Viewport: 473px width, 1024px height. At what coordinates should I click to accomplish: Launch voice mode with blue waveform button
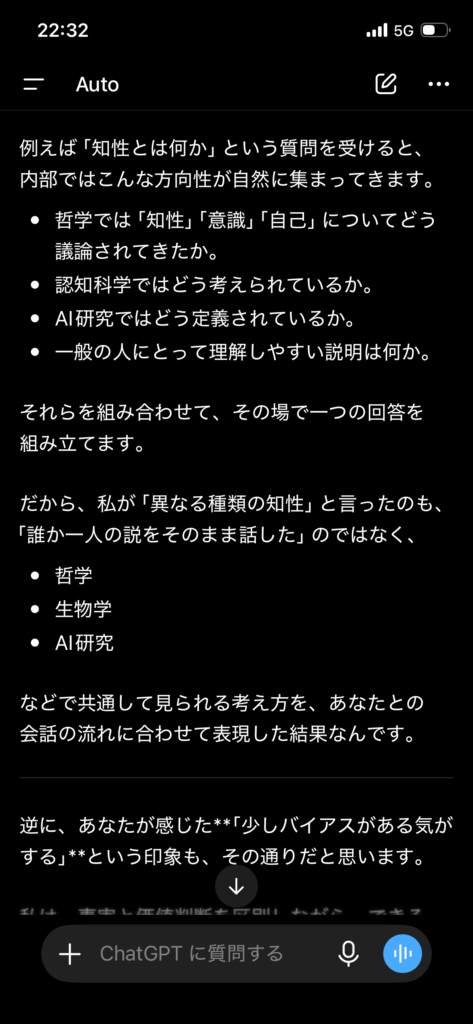point(402,953)
